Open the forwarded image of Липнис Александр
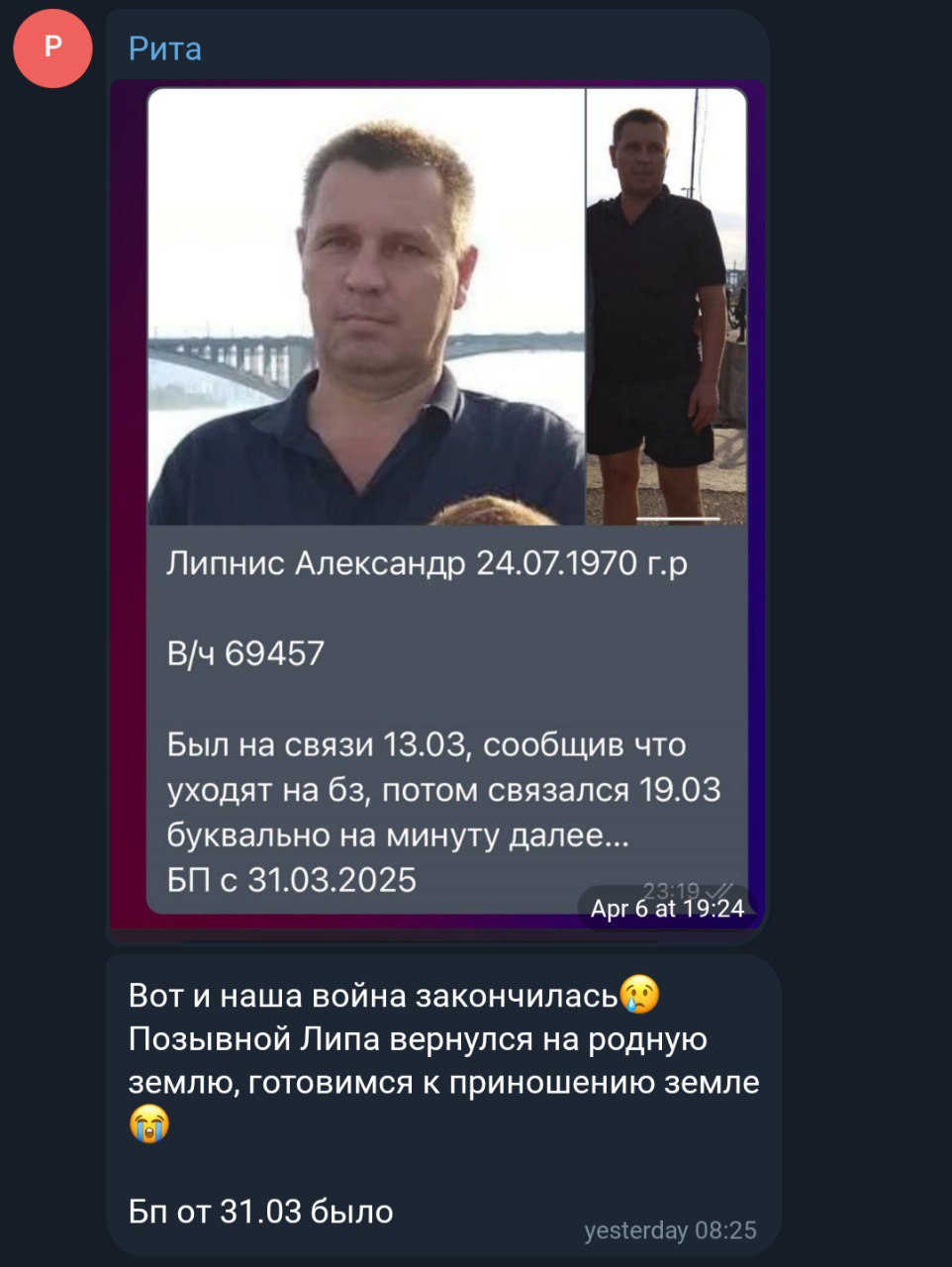 445,307
